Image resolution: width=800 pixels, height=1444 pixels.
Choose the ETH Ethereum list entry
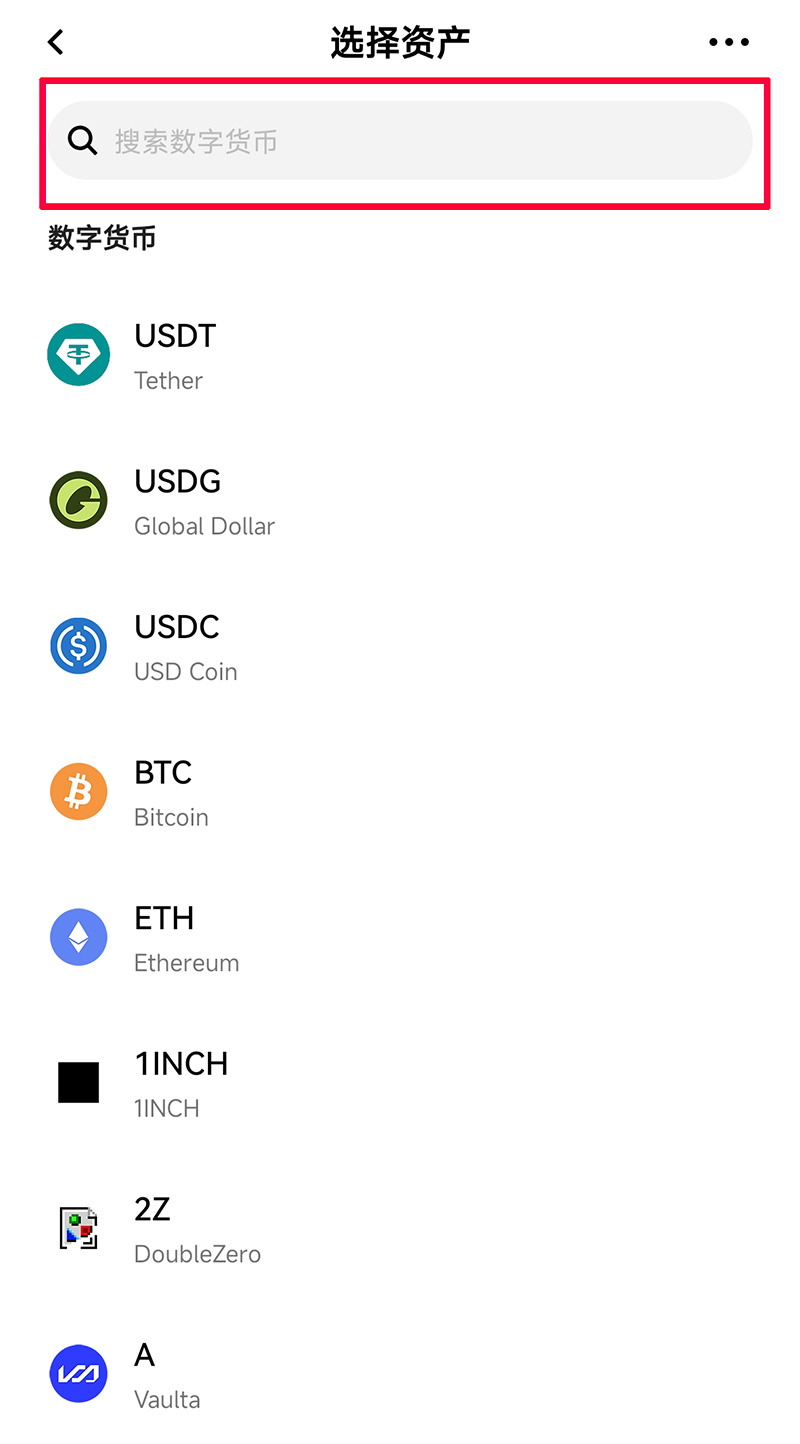tap(300, 937)
